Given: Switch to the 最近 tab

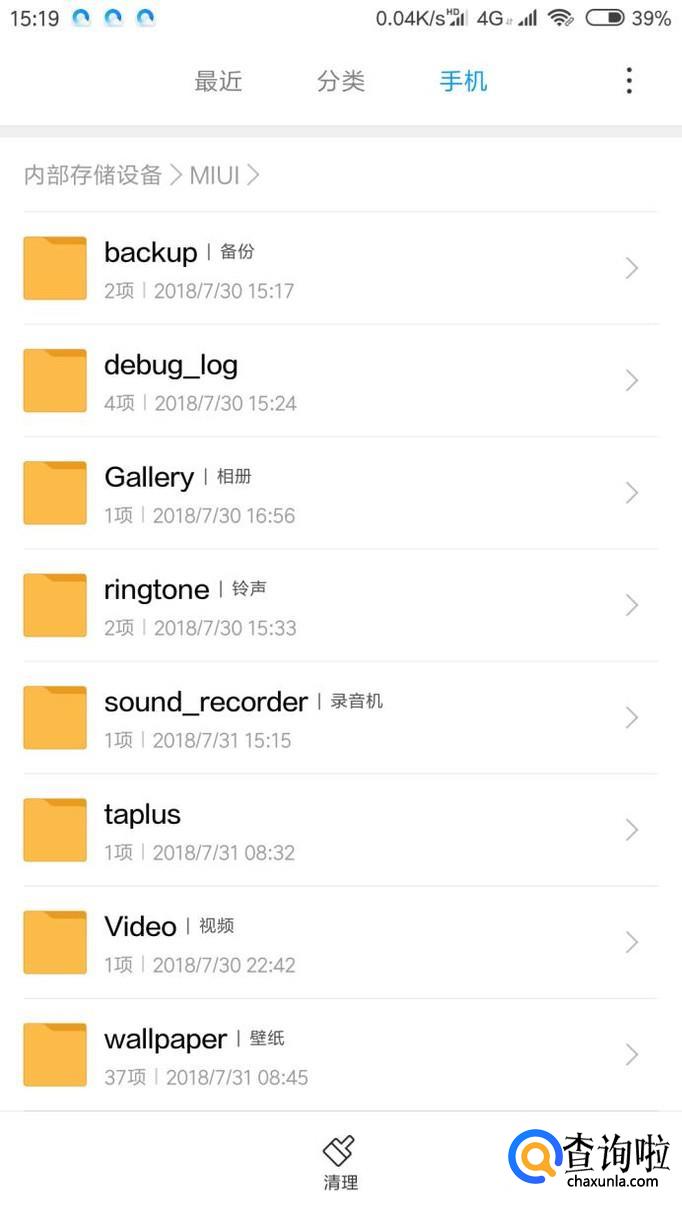Looking at the screenshot, I should coord(218,81).
